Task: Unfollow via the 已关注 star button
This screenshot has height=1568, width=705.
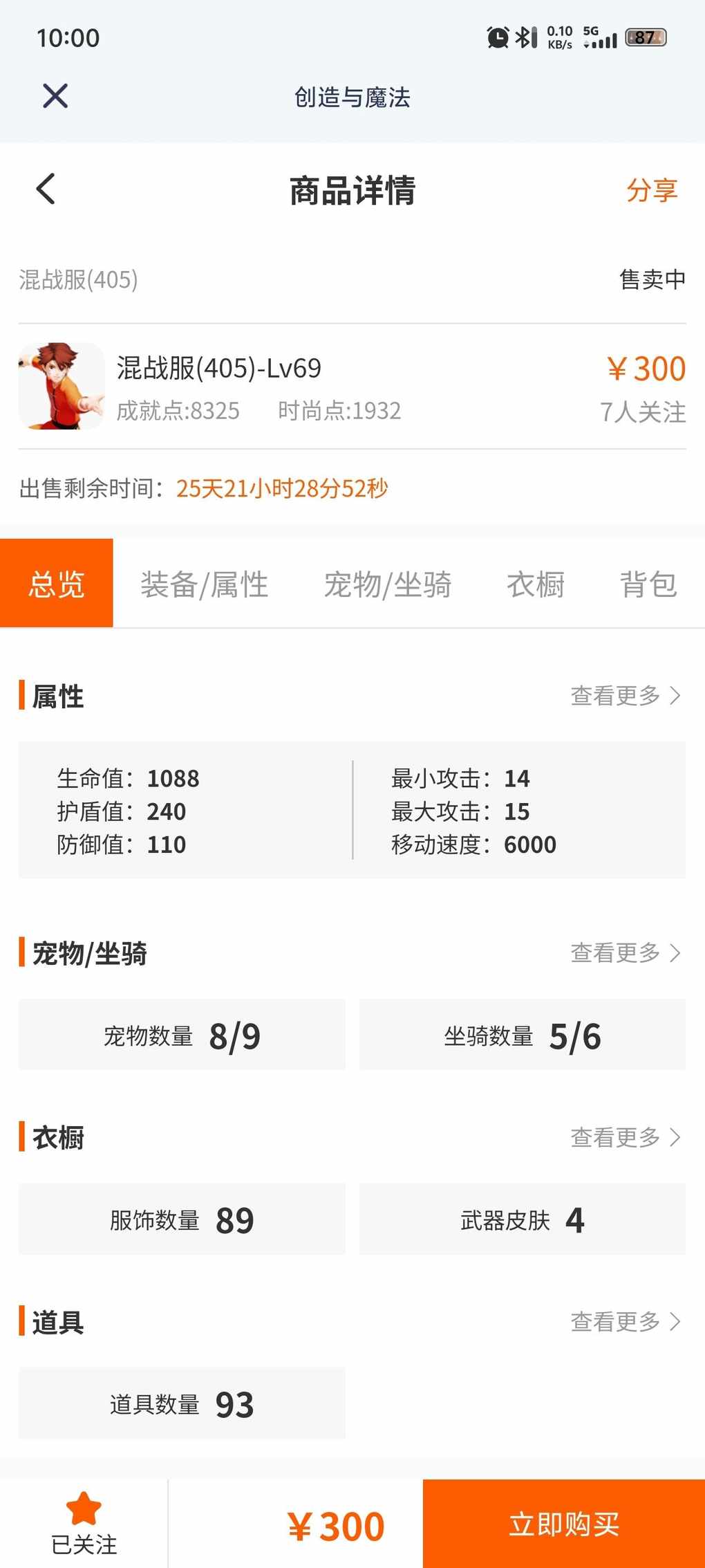Action: [84, 1524]
